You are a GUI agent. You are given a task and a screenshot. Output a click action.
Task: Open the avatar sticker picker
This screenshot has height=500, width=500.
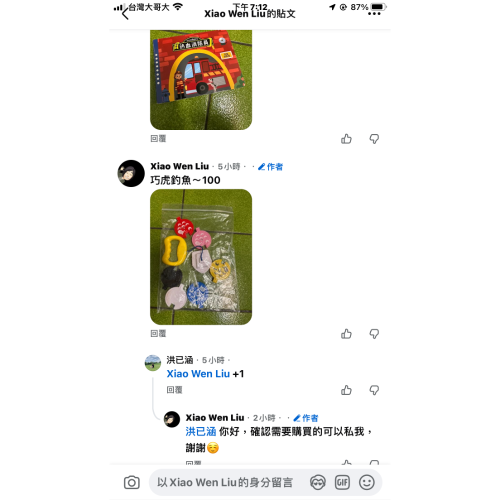point(317,482)
